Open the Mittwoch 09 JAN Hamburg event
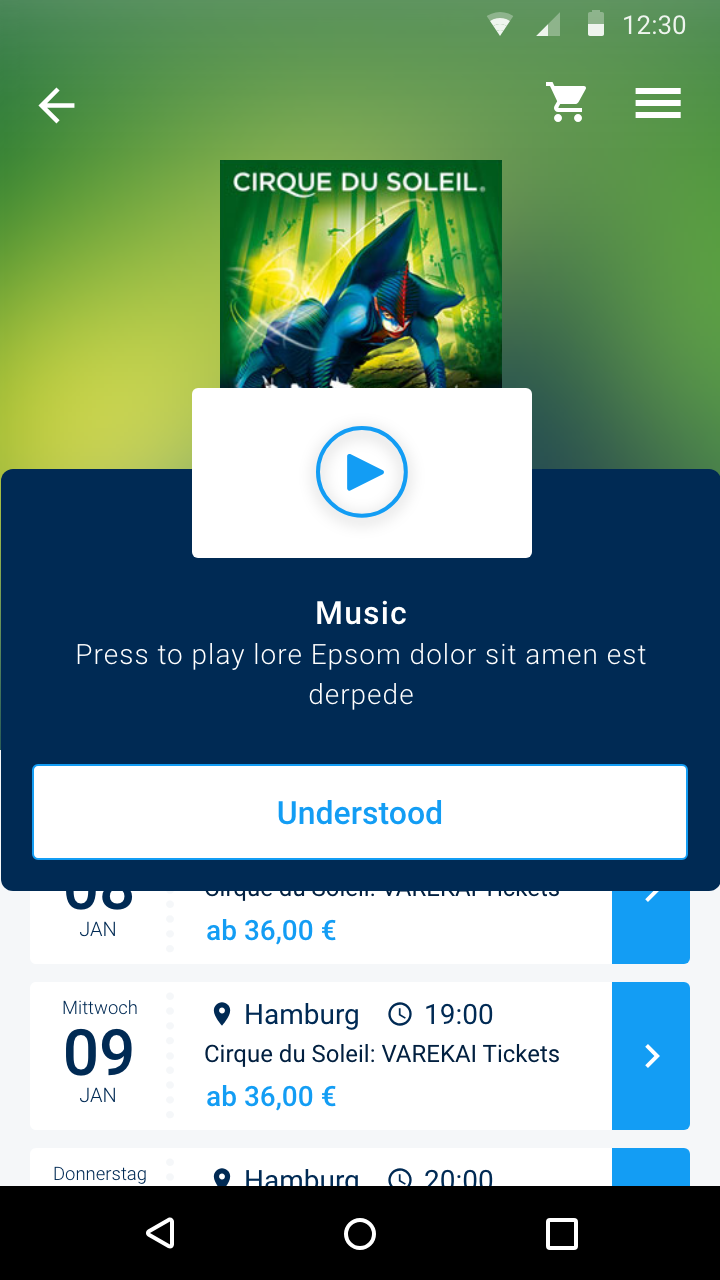720x1280 pixels. tap(380, 1055)
